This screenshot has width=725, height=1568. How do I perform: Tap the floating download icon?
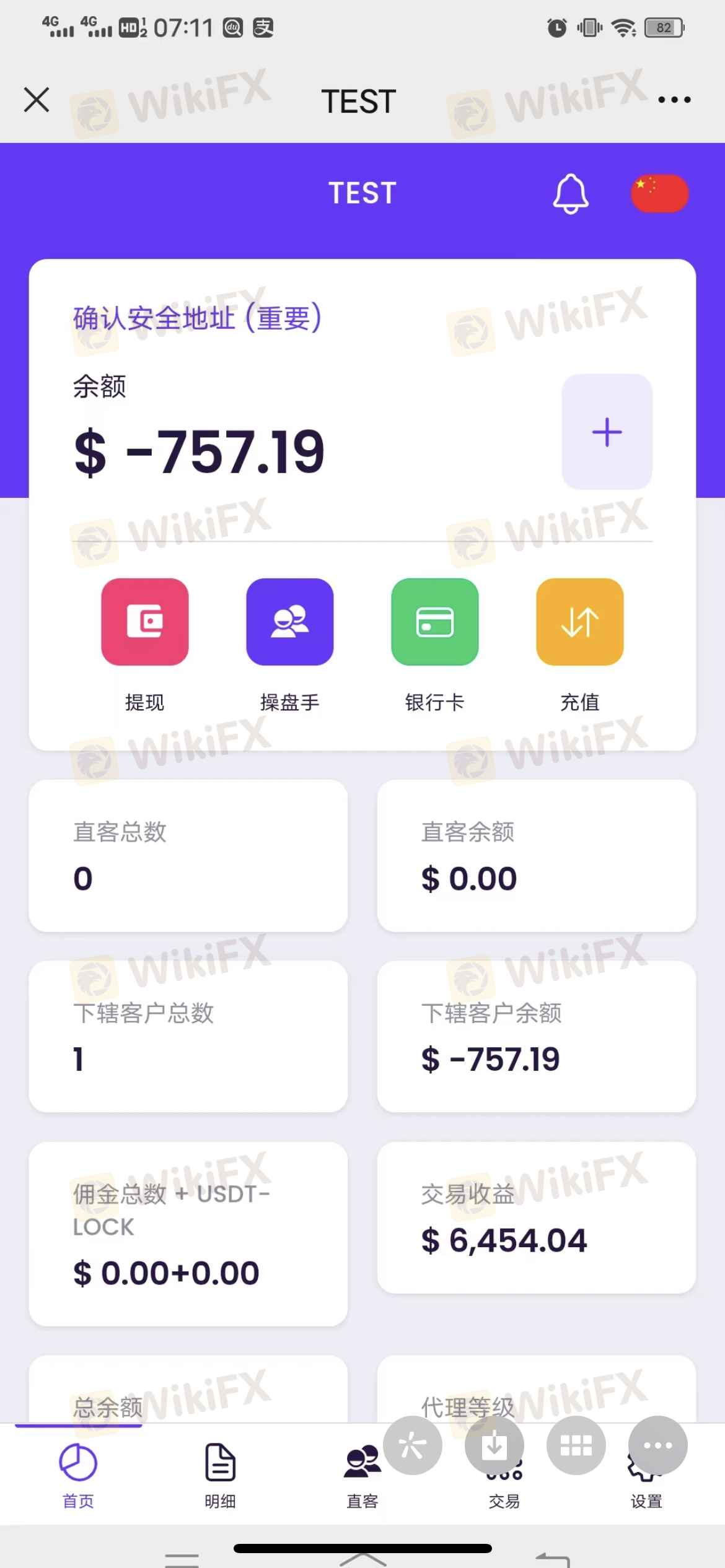click(494, 1445)
